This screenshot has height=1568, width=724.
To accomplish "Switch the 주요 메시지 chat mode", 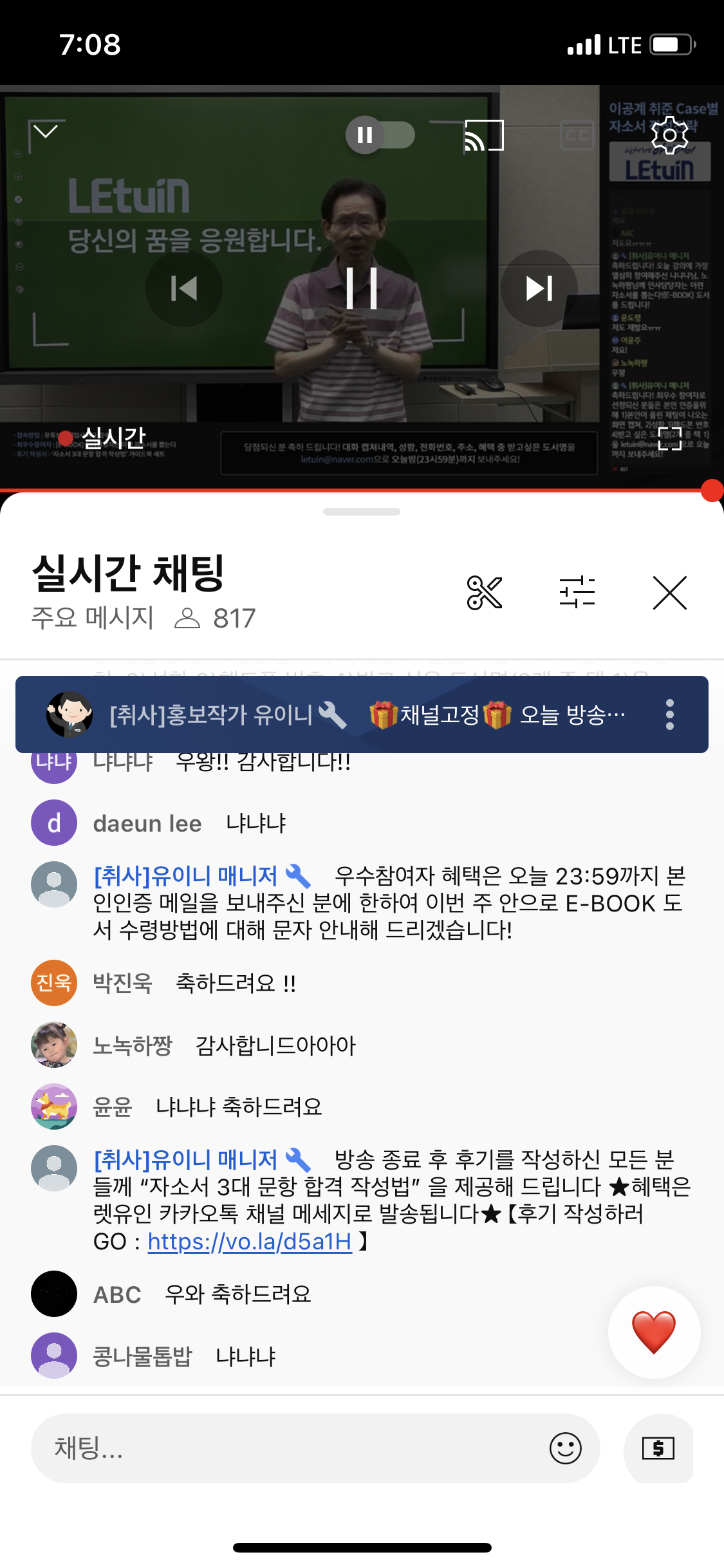I will click(x=92, y=618).
